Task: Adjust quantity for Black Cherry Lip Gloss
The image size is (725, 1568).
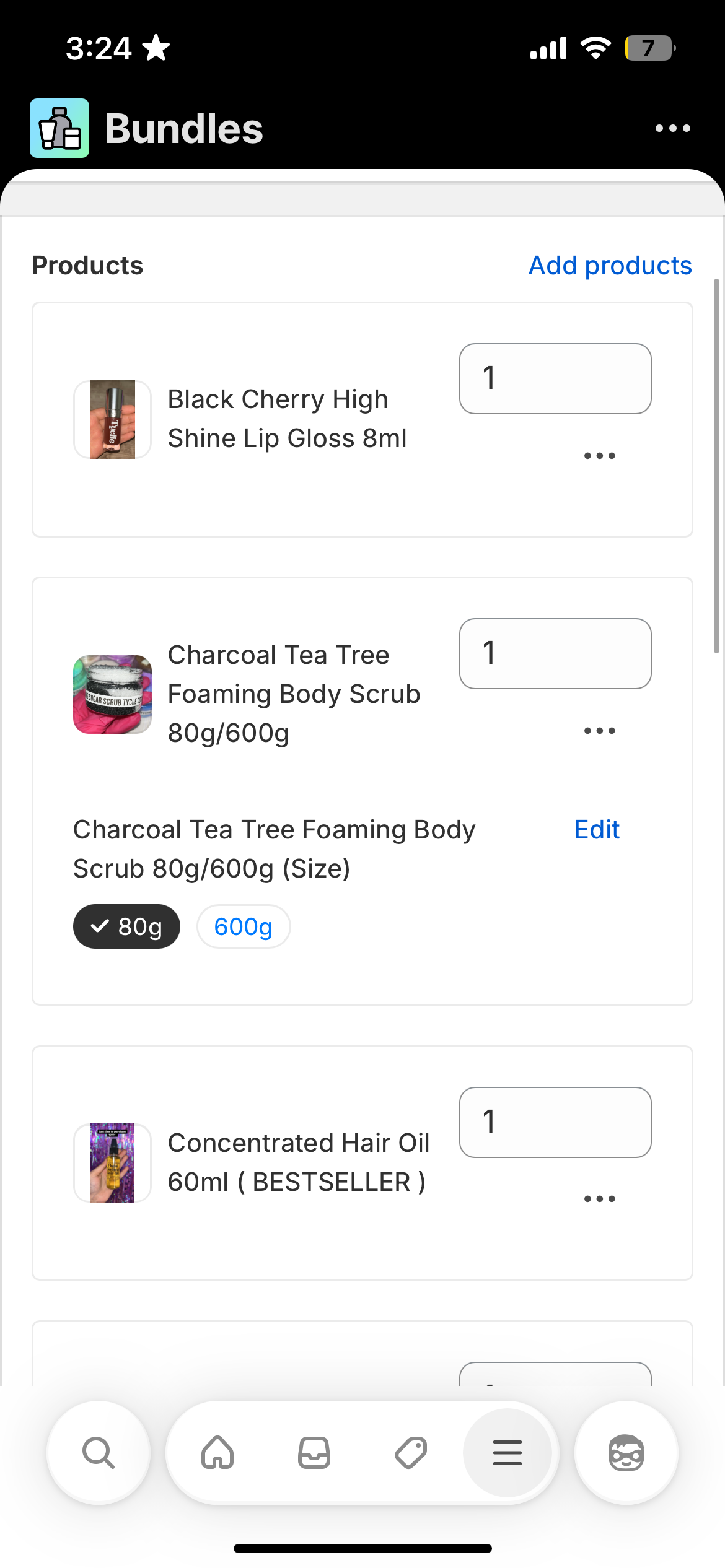Action: 555,378
